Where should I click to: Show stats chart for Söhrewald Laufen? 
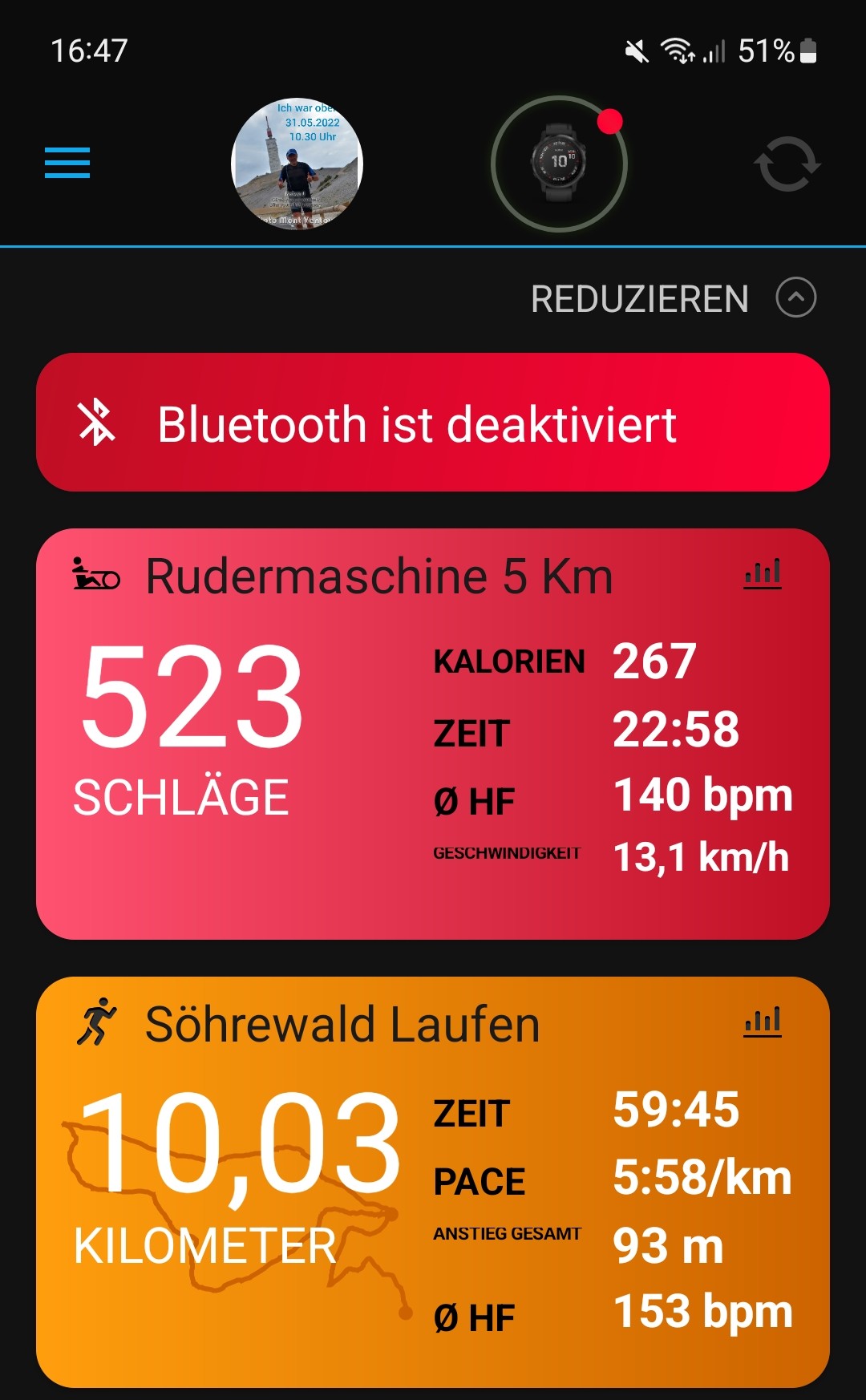coord(763,1022)
